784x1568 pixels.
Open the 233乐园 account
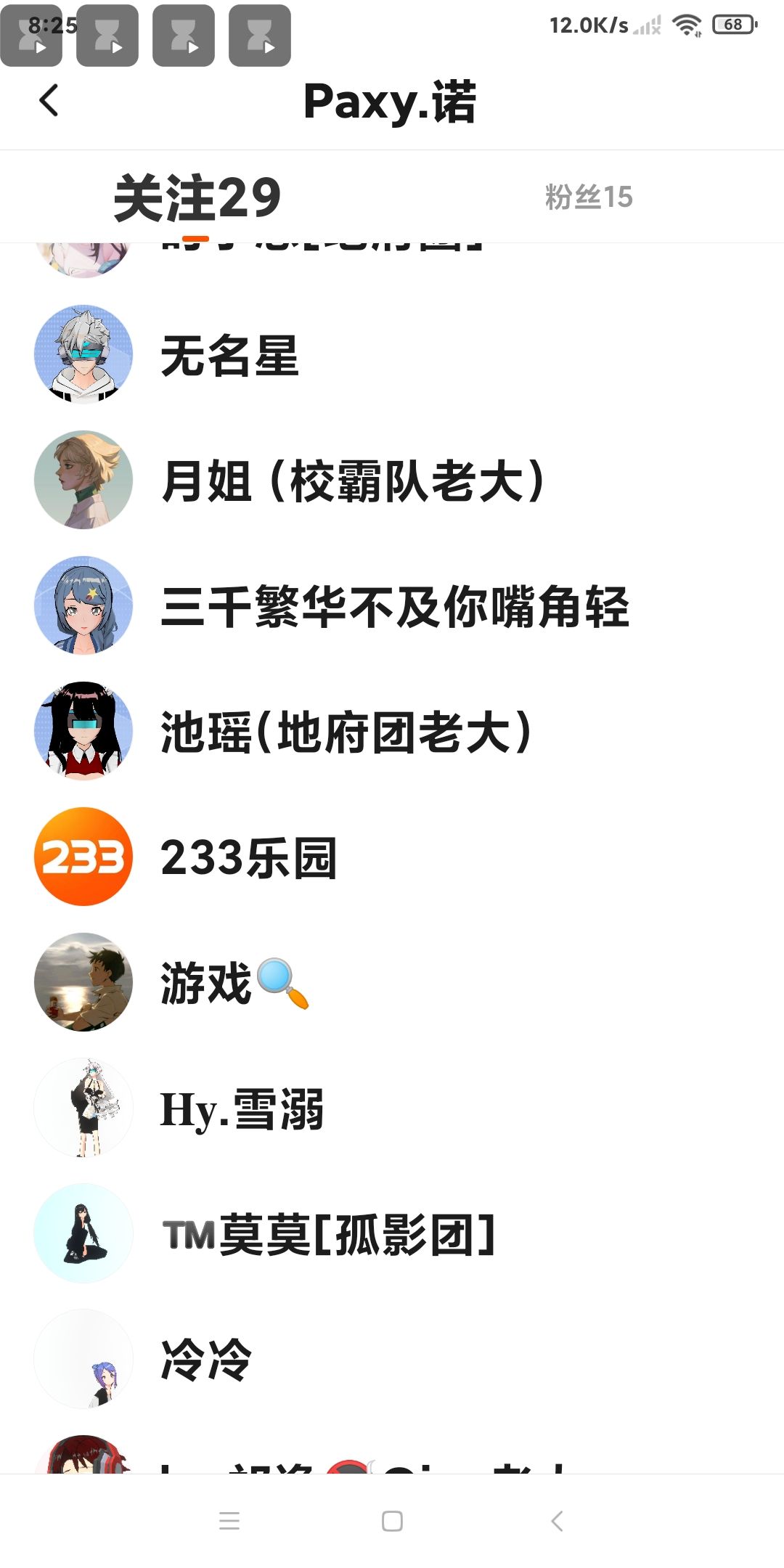392,857
